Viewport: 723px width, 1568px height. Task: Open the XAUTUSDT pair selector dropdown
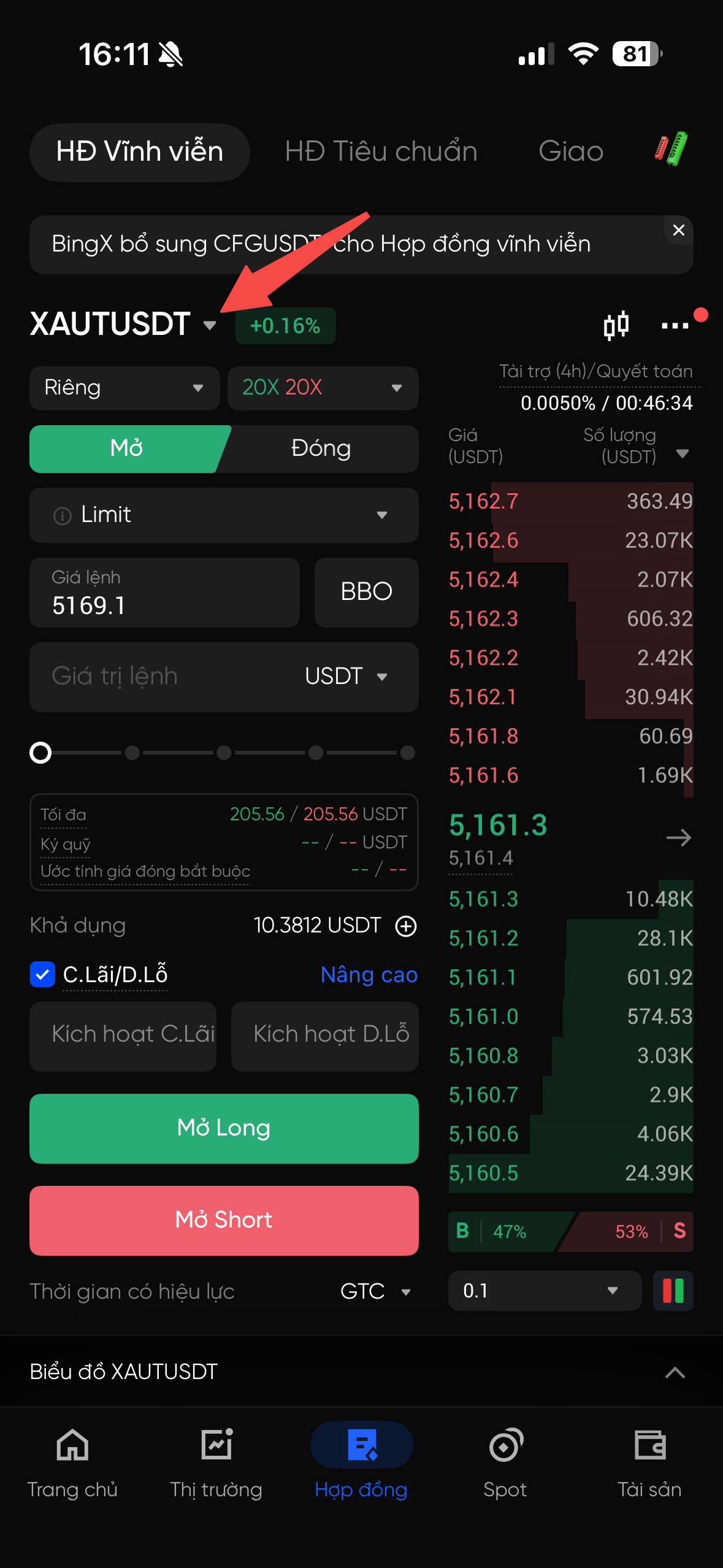point(123,324)
